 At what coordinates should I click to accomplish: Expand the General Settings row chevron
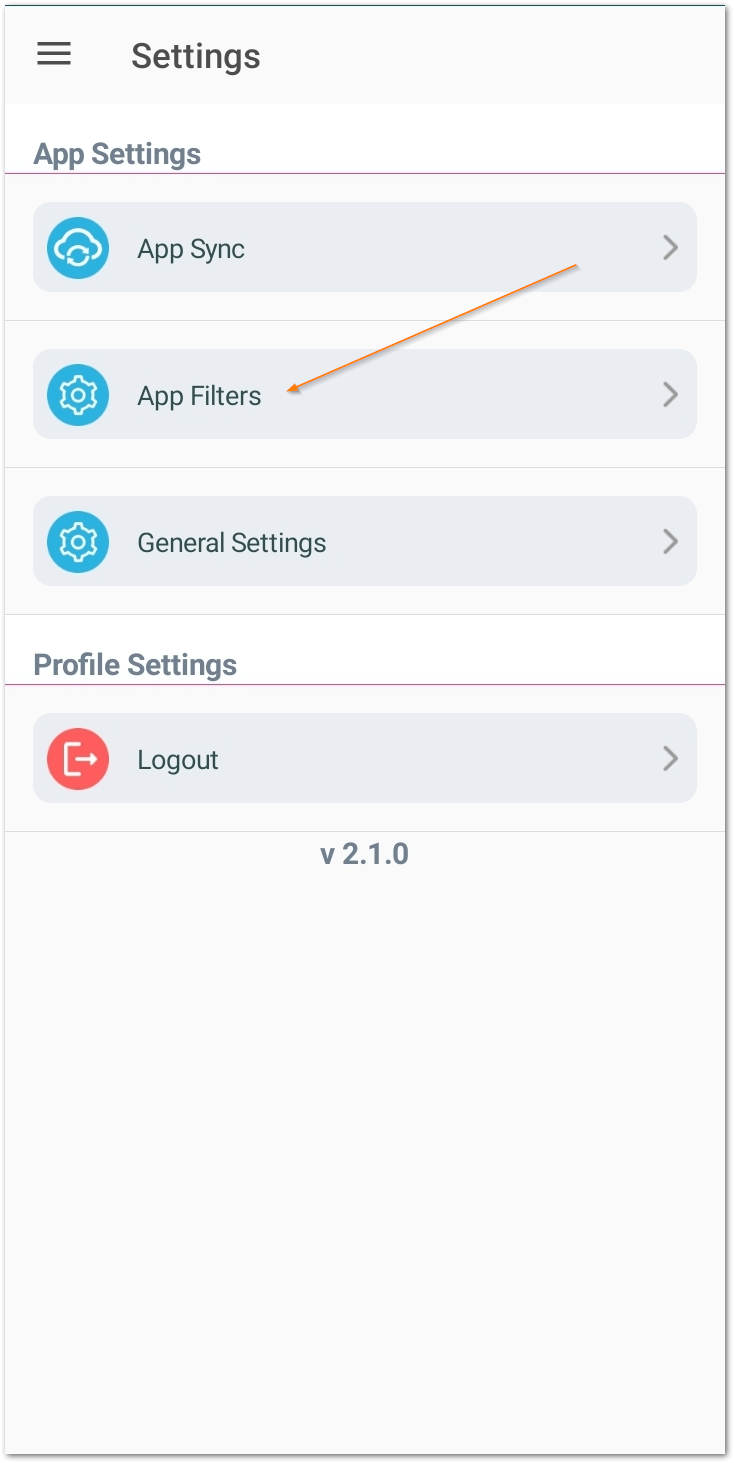(x=671, y=541)
